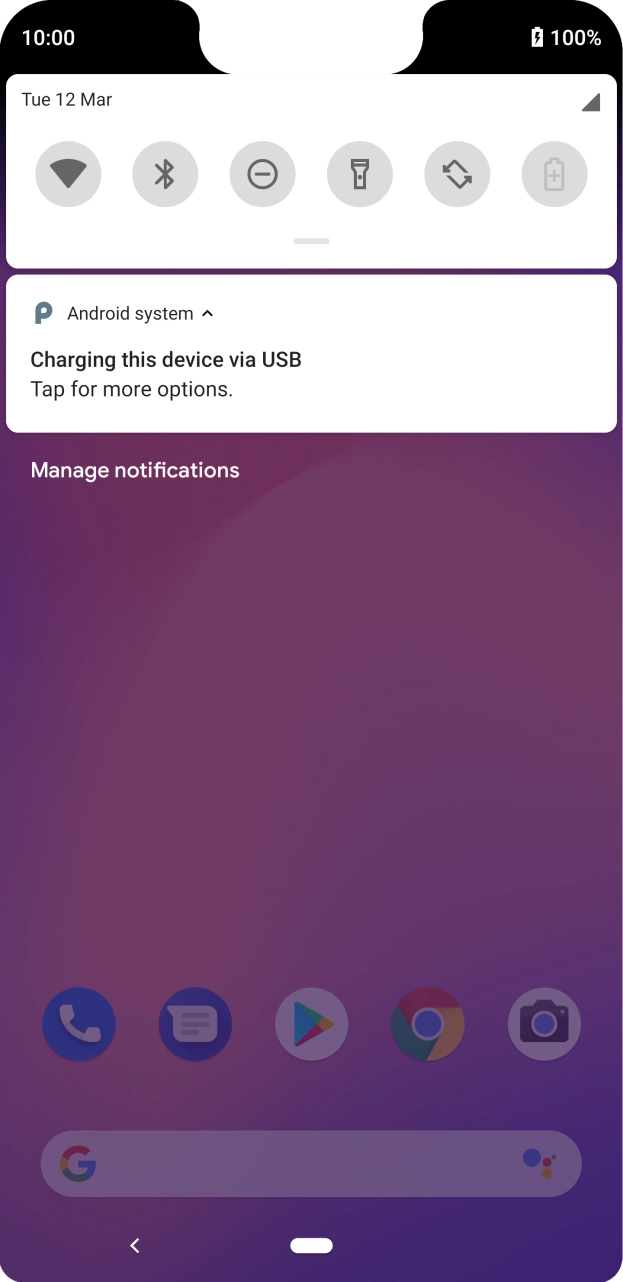
Task: Toggle Battery Saver tile
Action: coord(554,175)
